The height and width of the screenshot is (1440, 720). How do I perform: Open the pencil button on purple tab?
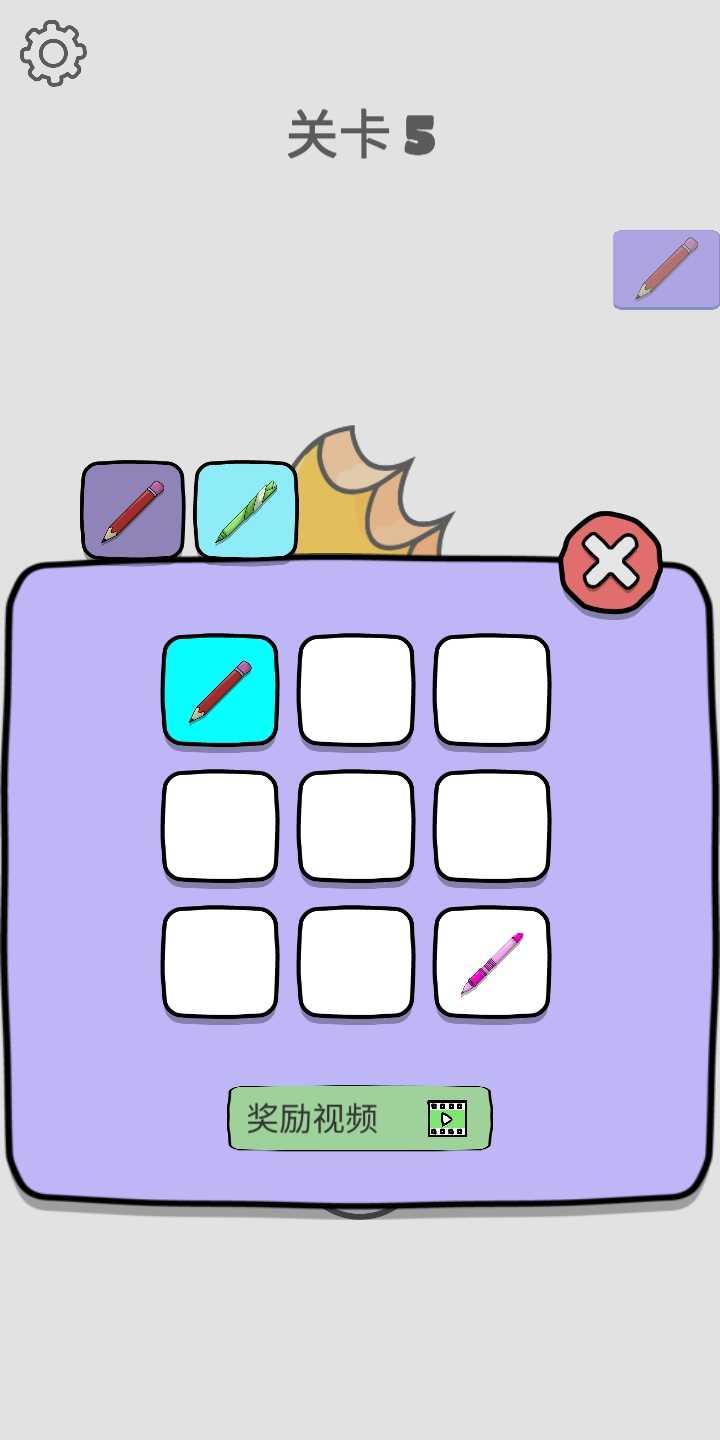(x=666, y=269)
